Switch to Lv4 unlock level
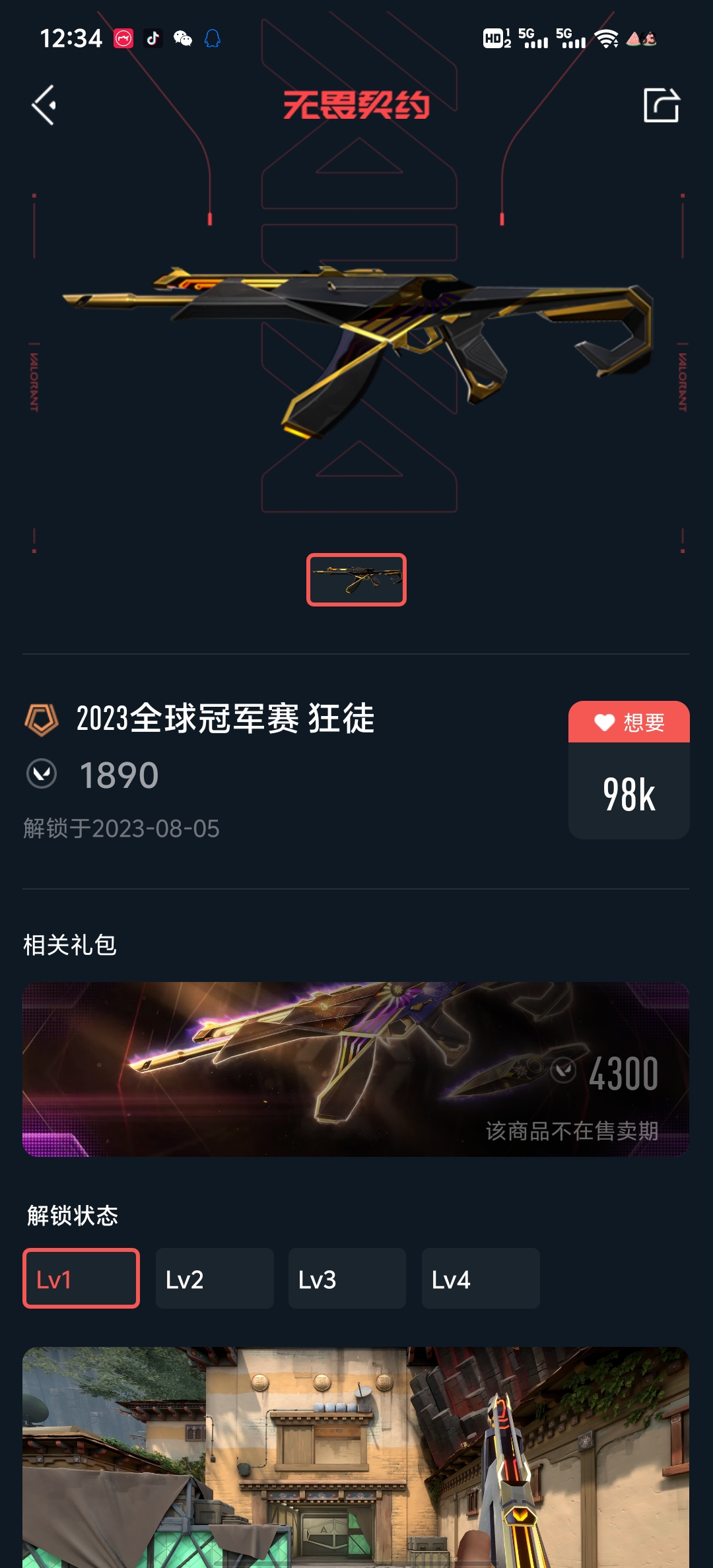This screenshot has height=1568, width=713. pos(481,1278)
